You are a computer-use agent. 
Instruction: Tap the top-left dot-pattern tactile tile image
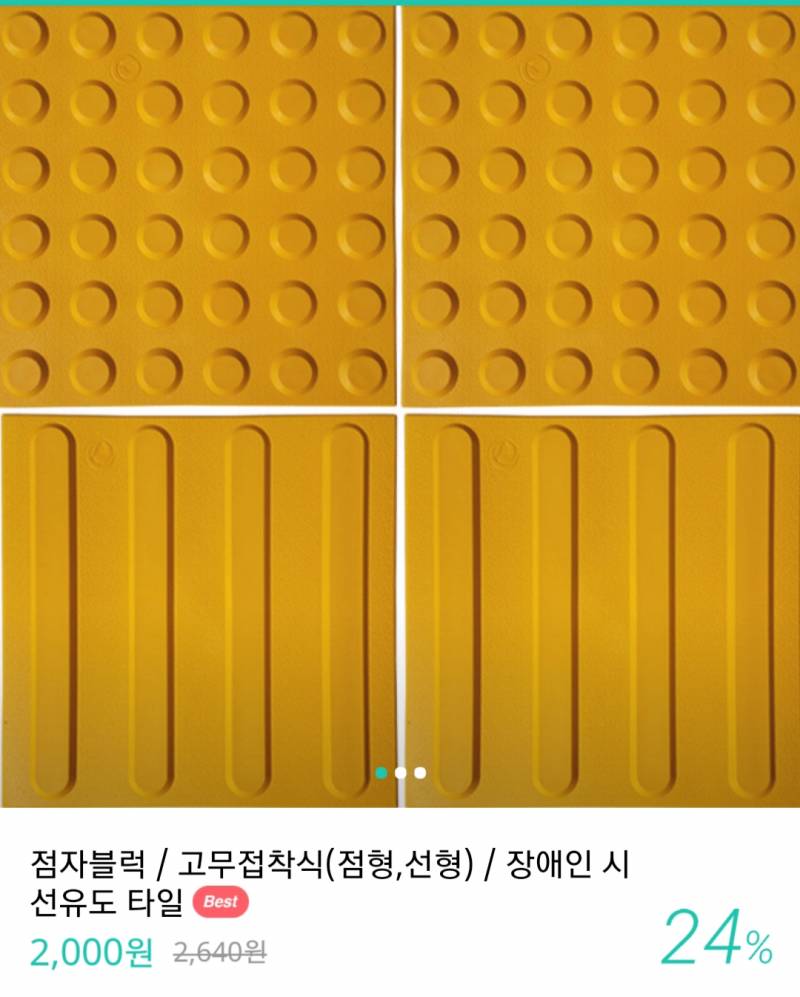point(195,200)
